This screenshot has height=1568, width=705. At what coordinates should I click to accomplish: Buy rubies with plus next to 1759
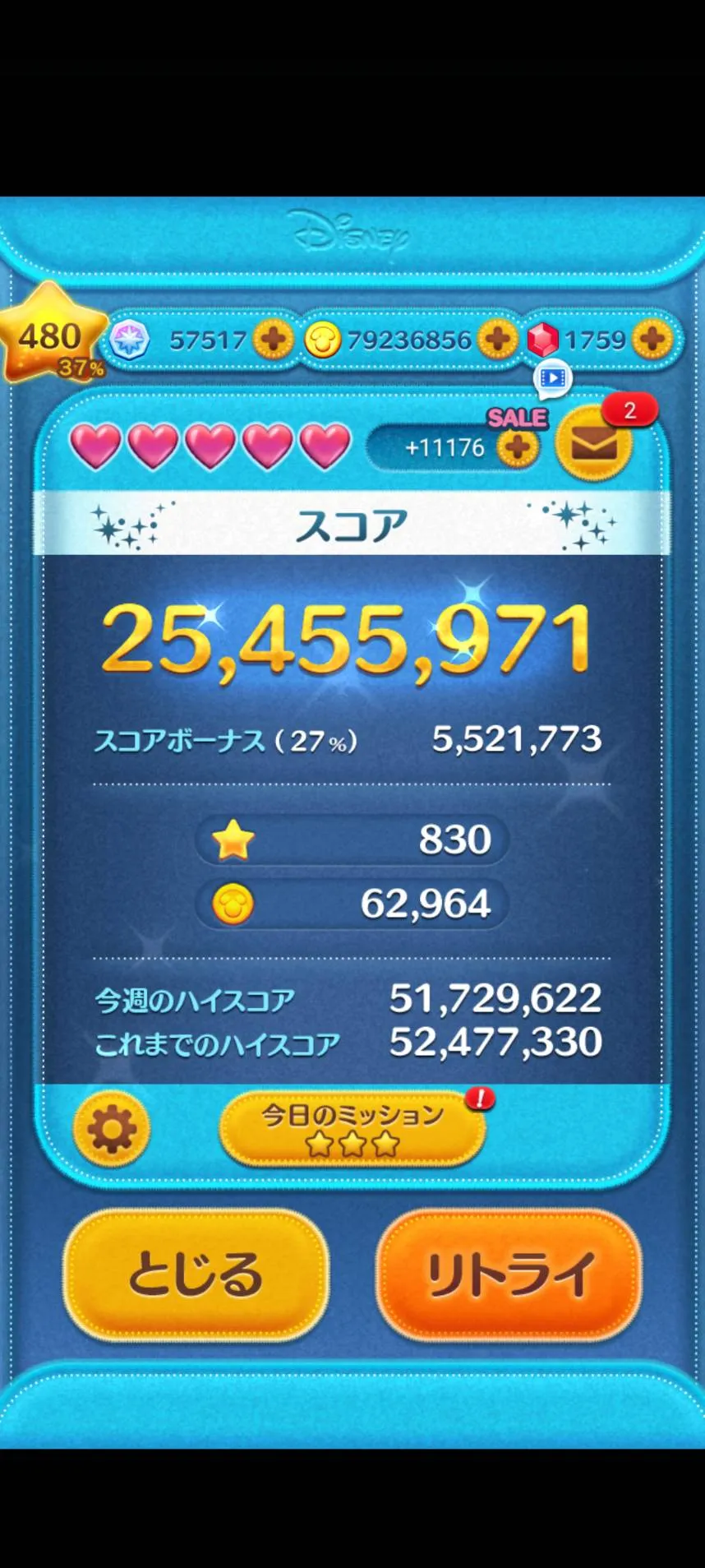[652, 339]
